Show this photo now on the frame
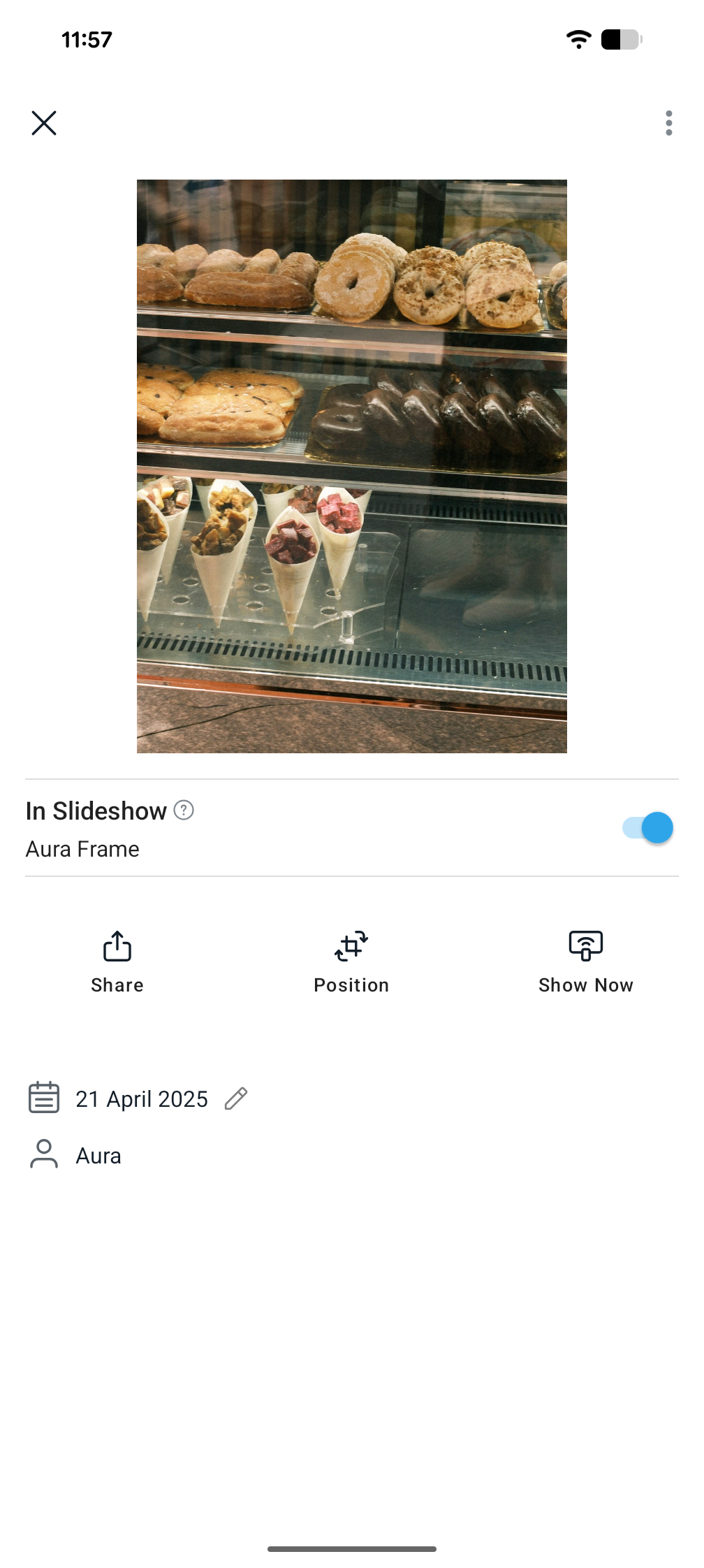 (x=586, y=962)
